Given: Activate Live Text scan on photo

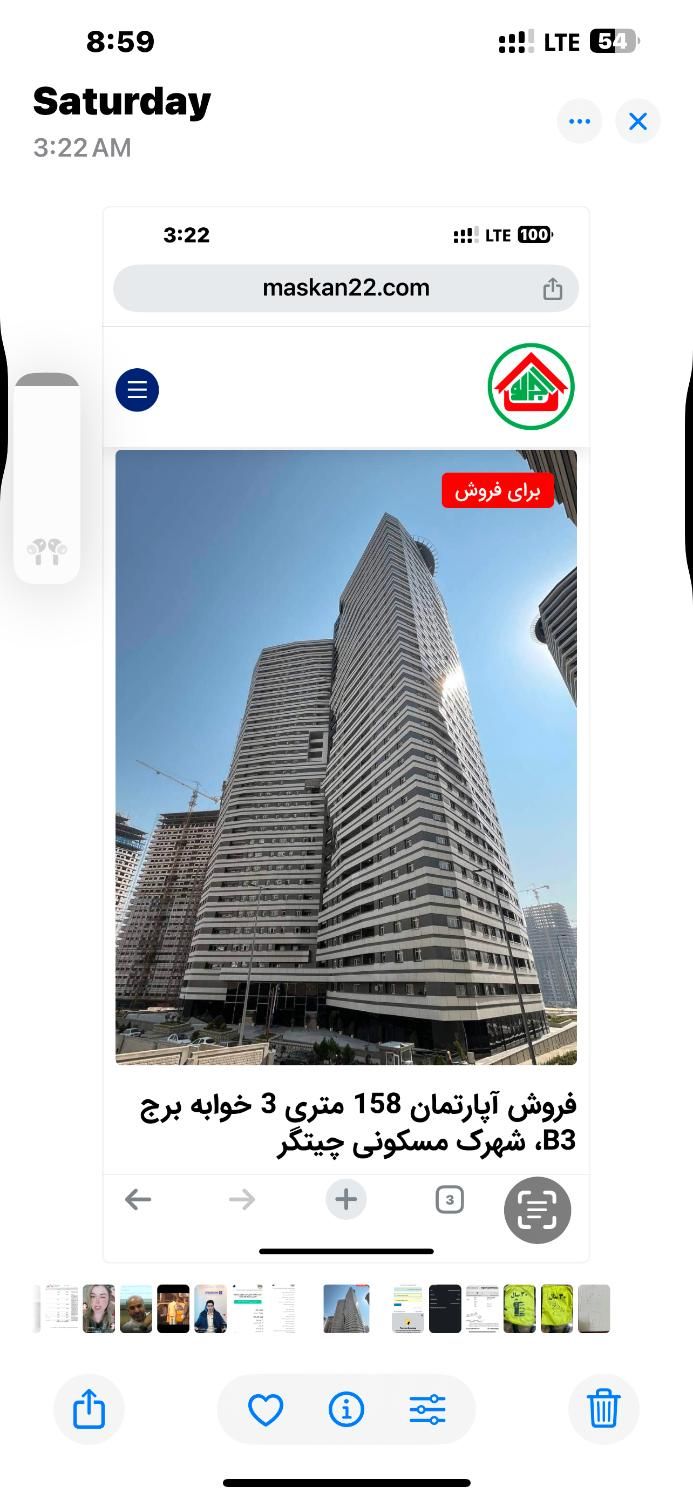Looking at the screenshot, I should tap(537, 1210).
